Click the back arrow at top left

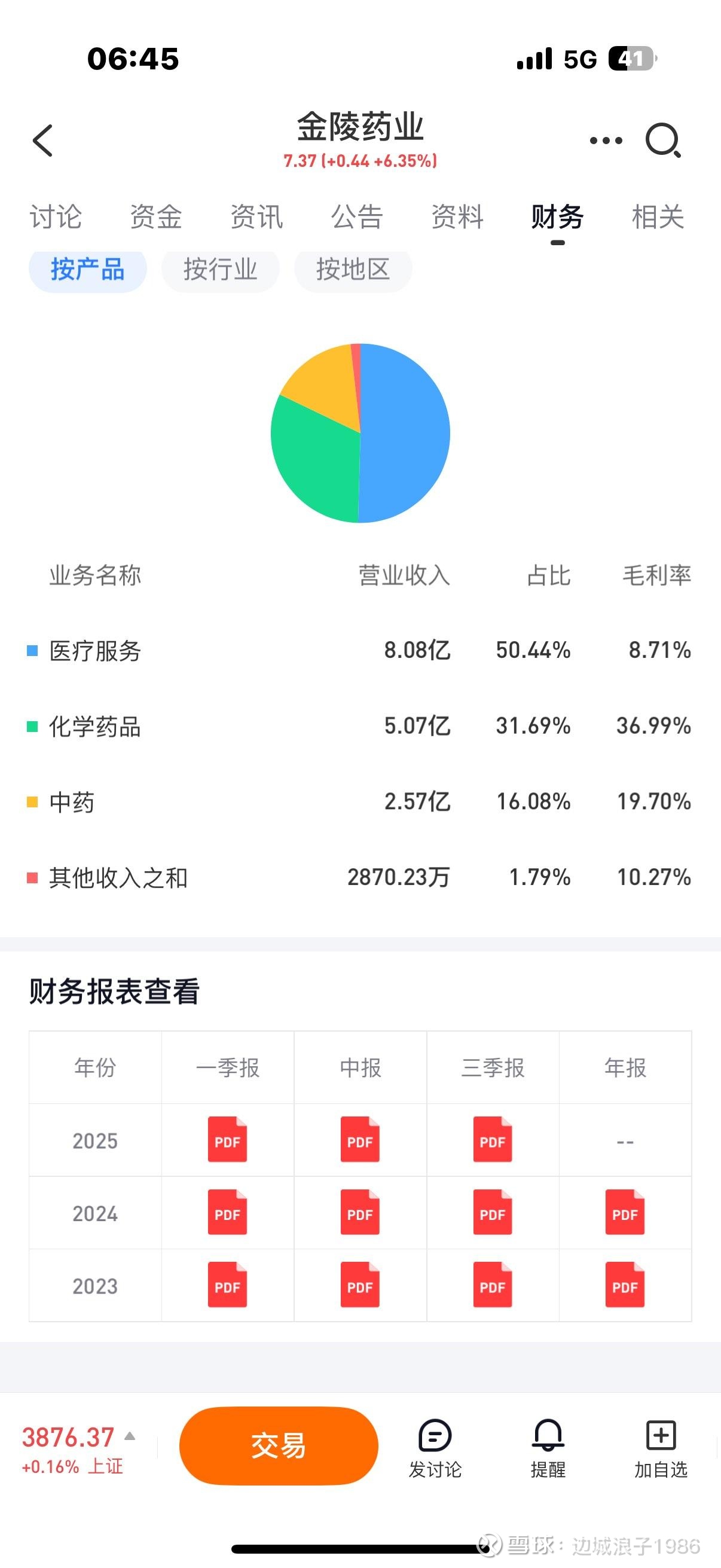pyautogui.click(x=41, y=139)
